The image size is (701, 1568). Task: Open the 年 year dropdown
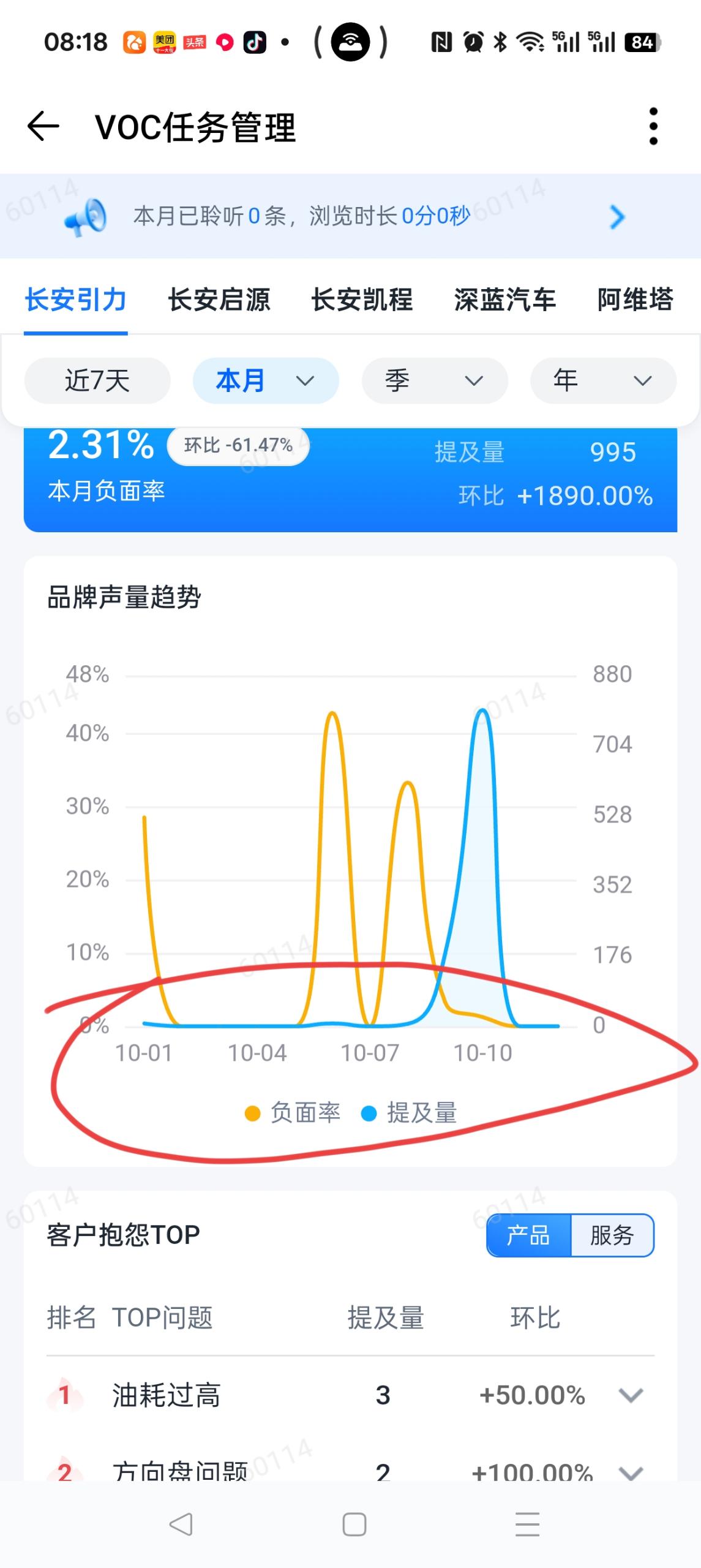click(603, 380)
